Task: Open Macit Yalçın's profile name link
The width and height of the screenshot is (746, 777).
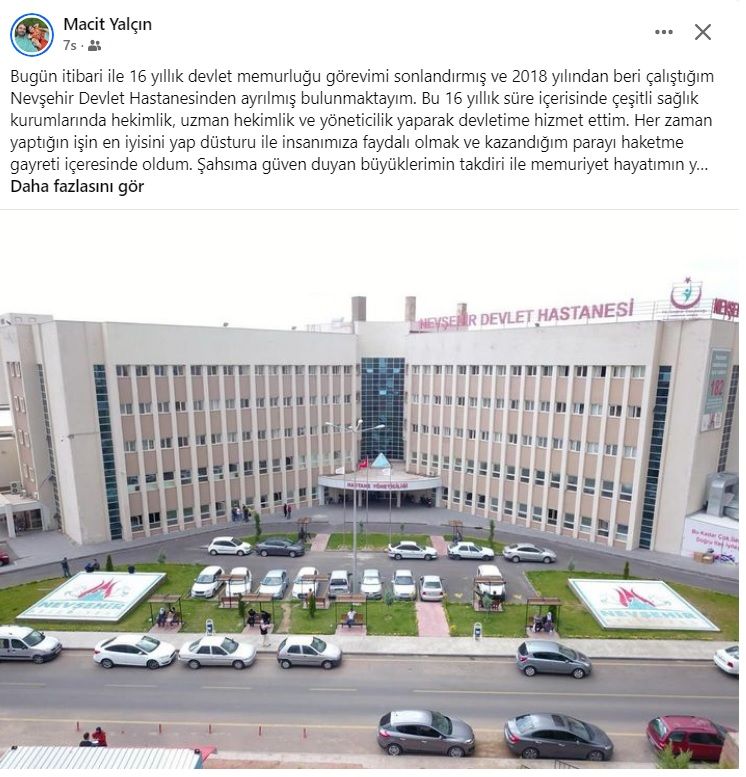Action: (x=107, y=24)
